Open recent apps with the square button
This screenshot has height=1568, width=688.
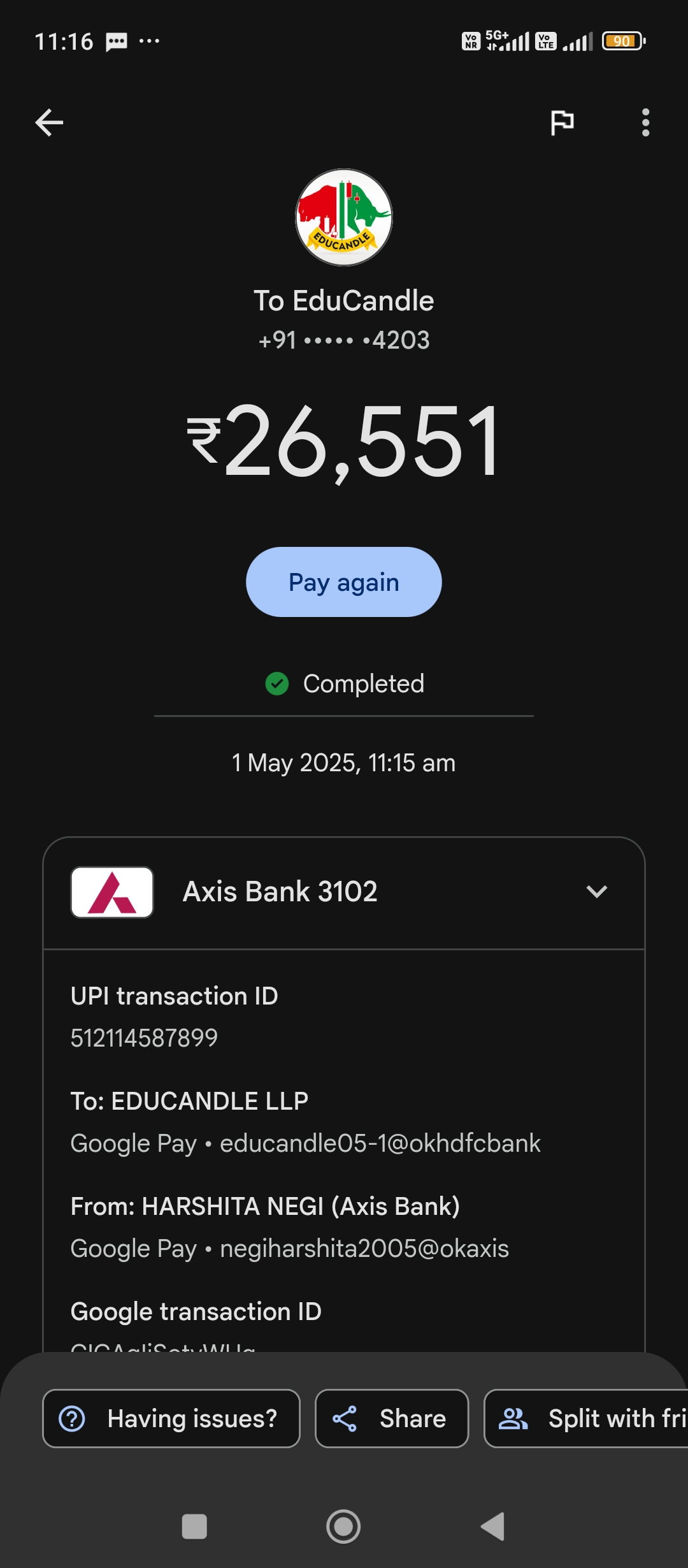click(194, 1527)
